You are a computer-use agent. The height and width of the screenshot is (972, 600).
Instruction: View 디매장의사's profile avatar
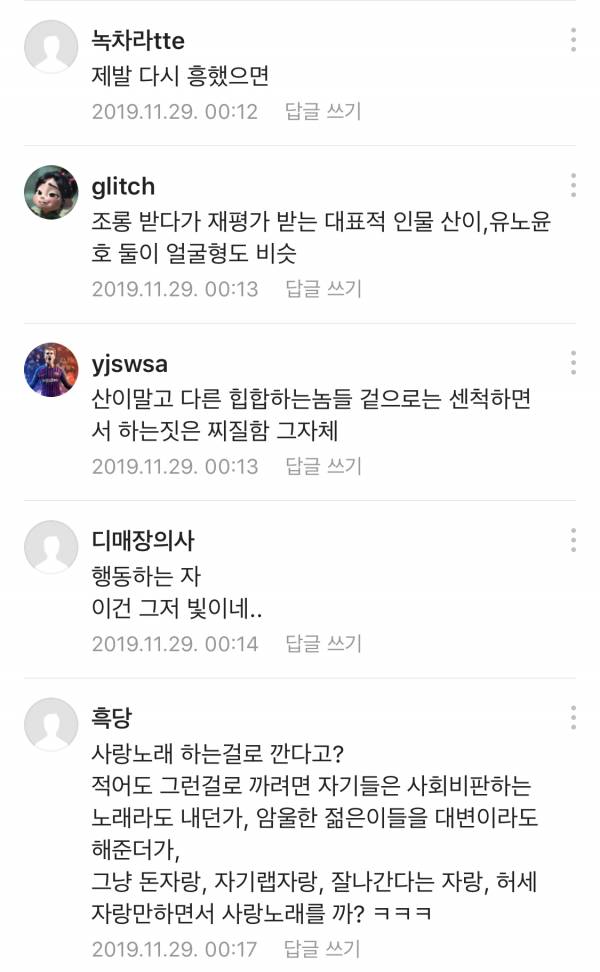pyautogui.click(x=51, y=547)
